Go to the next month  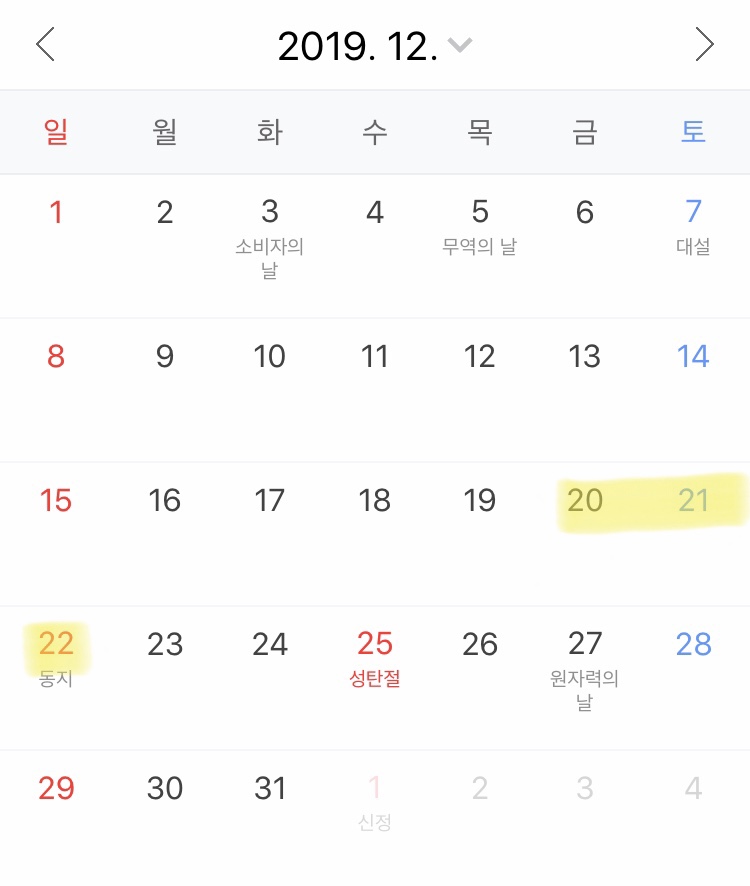pyautogui.click(x=705, y=45)
